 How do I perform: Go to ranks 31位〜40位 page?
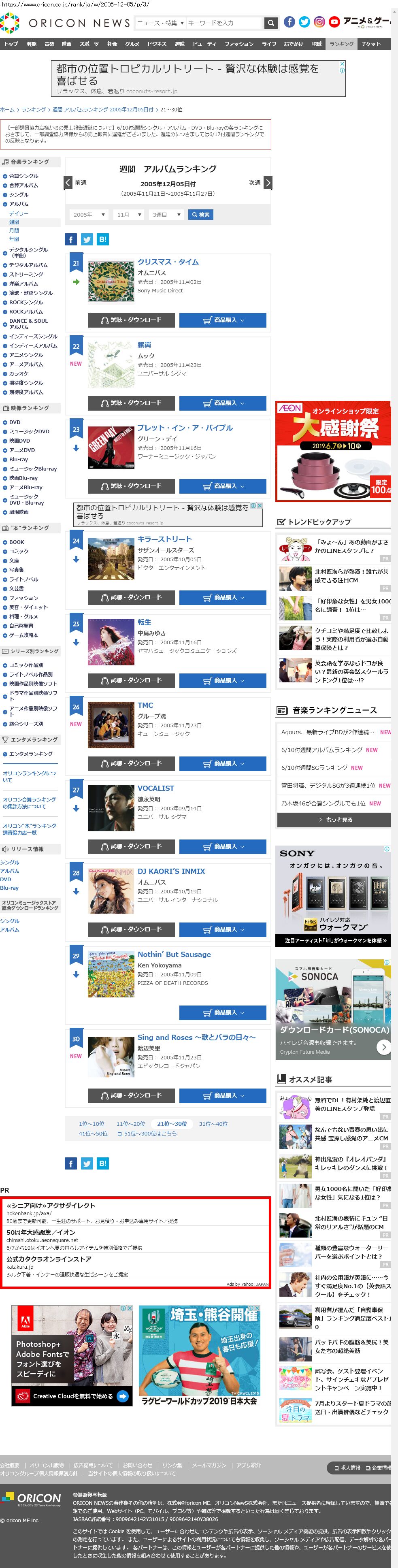pos(213,1124)
